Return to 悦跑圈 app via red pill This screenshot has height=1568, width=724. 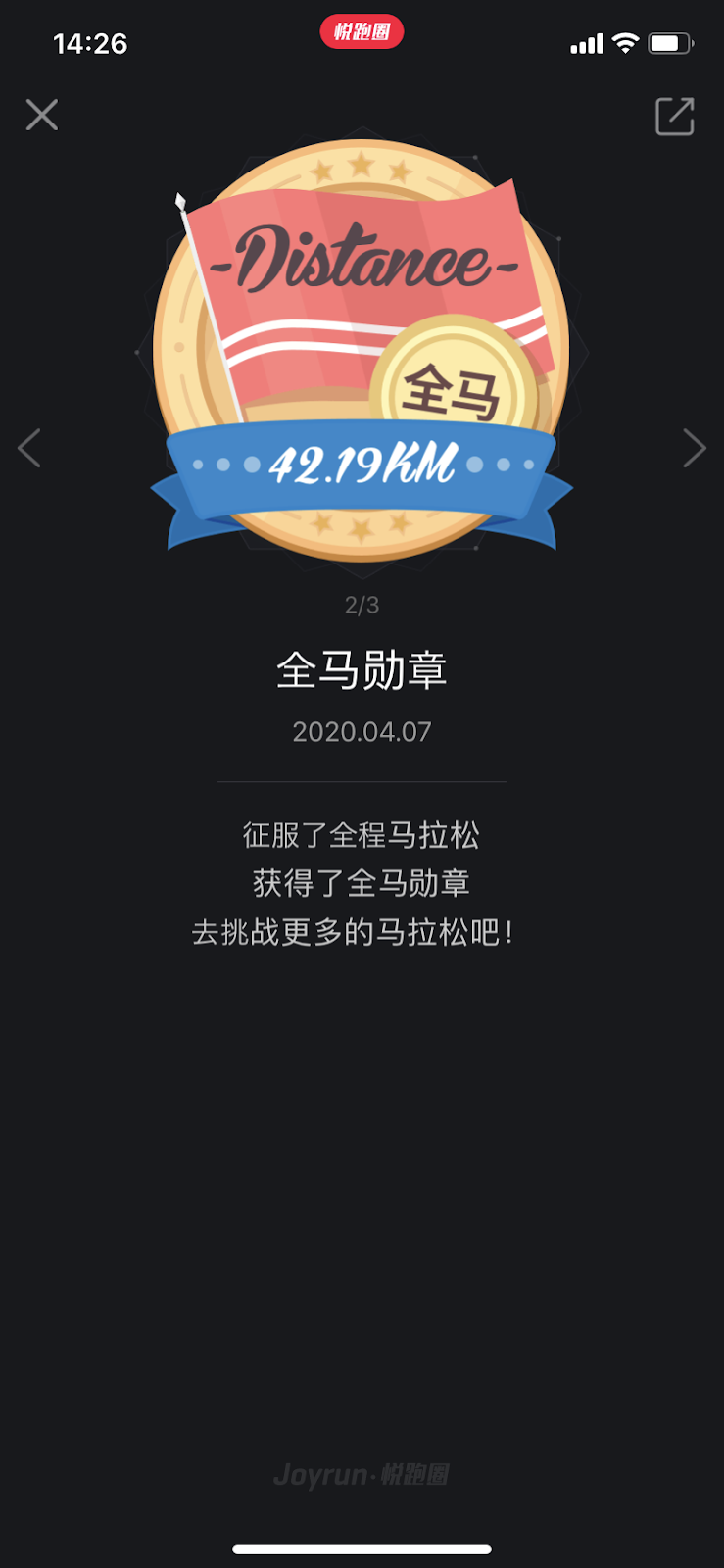click(x=362, y=32)
